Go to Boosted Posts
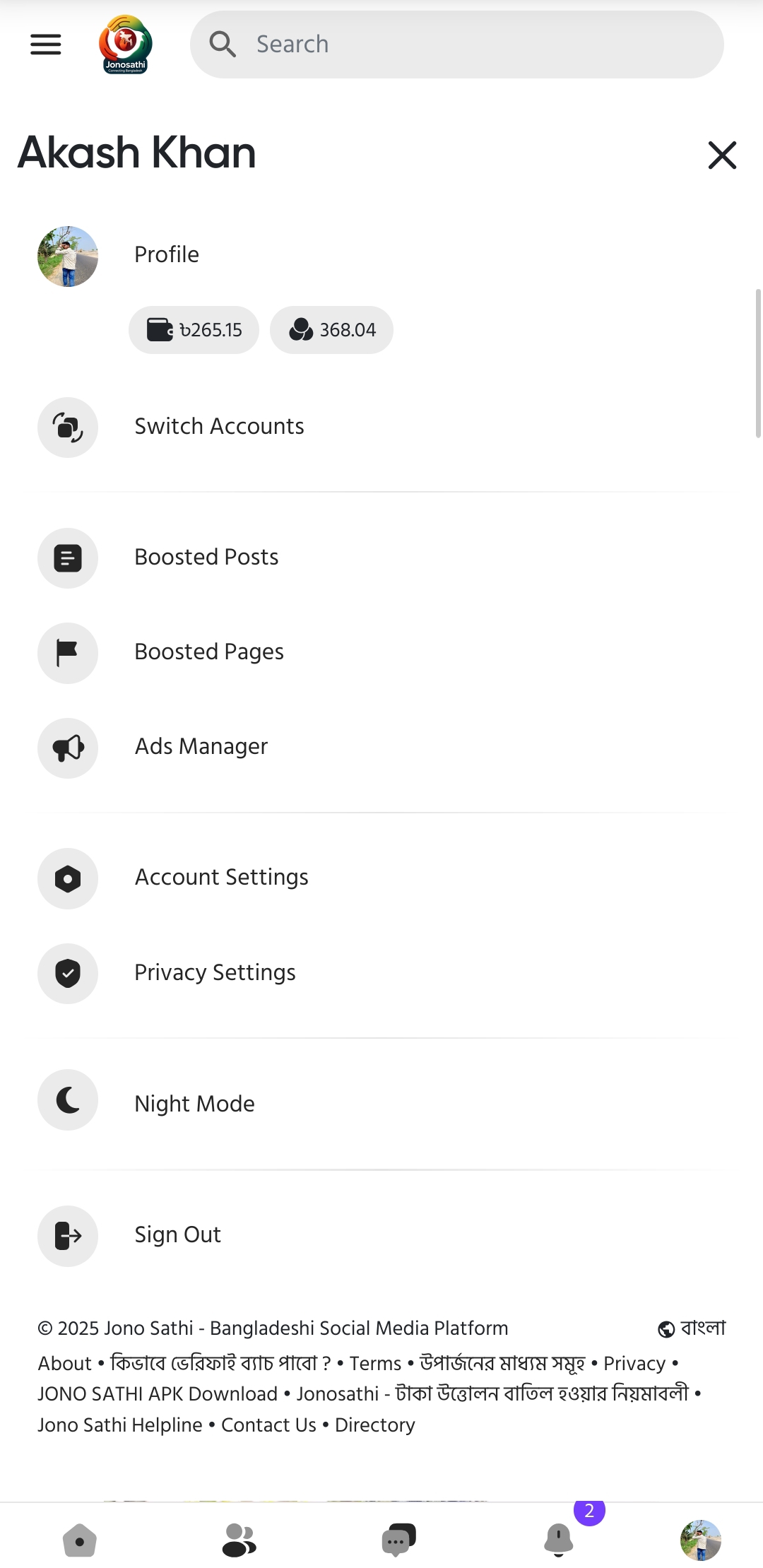Image resolution: width=763 pixels, height=1568 pixels. pos(381,558)
